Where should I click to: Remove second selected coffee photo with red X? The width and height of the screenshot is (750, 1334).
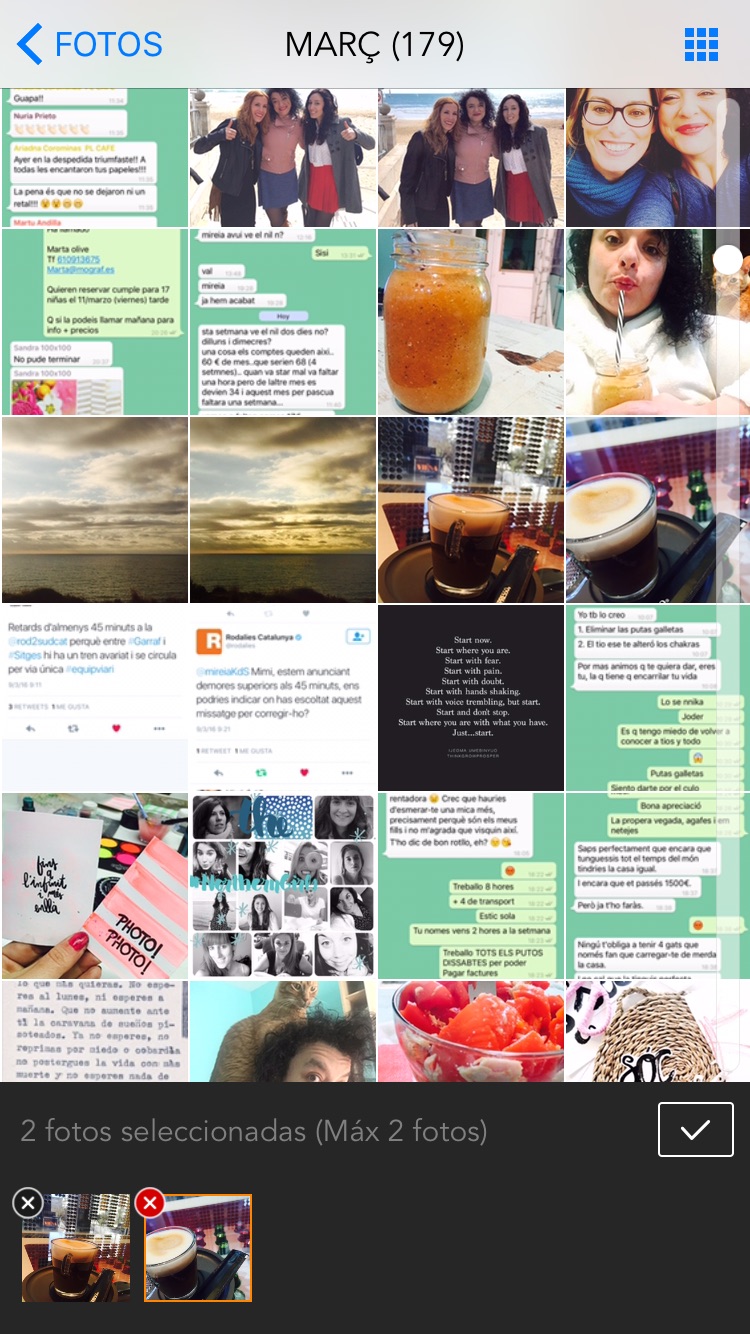tap(150, 1203)
